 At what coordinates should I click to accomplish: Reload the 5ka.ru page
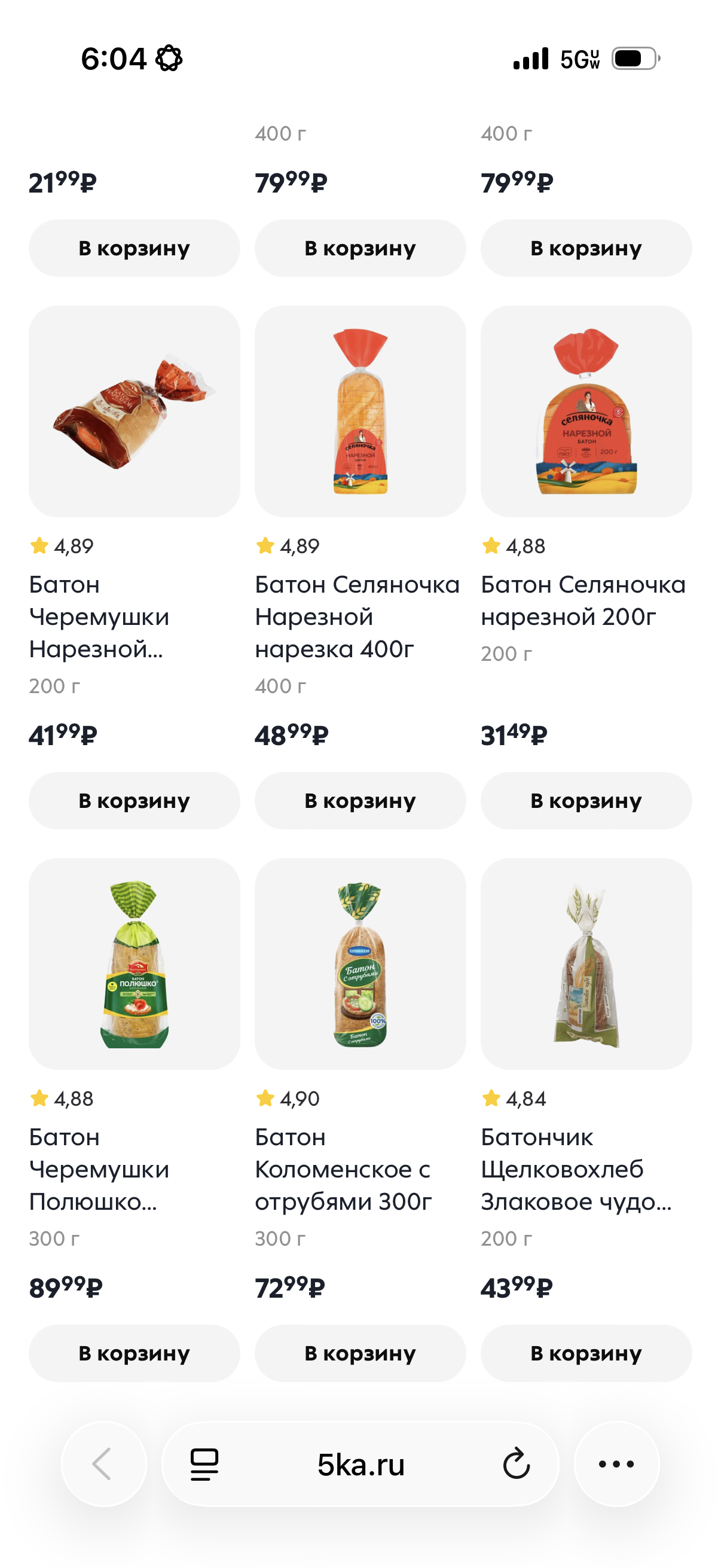pyautogui.click(x=517, y=1464)
